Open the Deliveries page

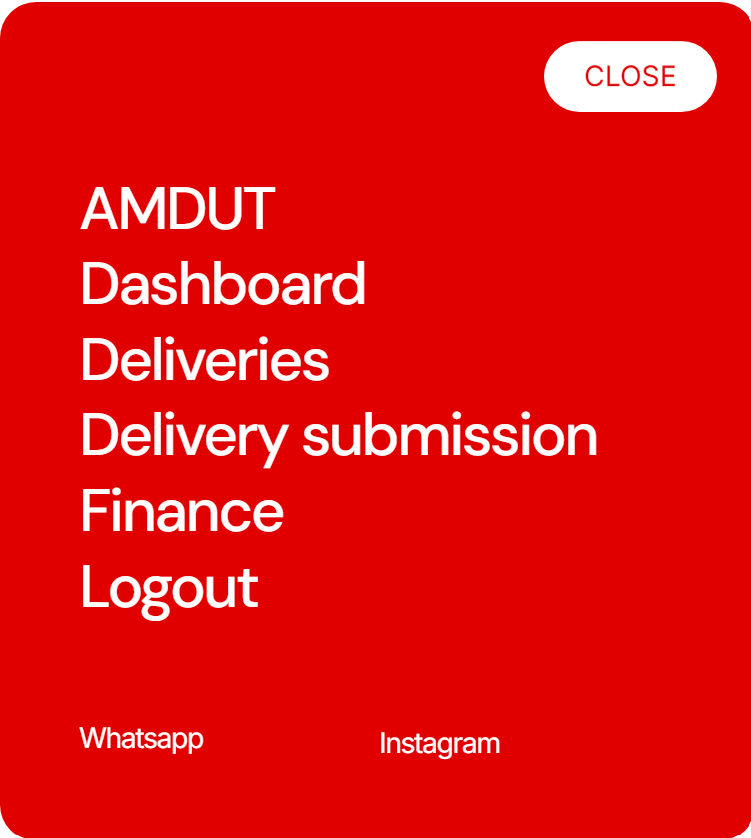click(x=205, y=360)
